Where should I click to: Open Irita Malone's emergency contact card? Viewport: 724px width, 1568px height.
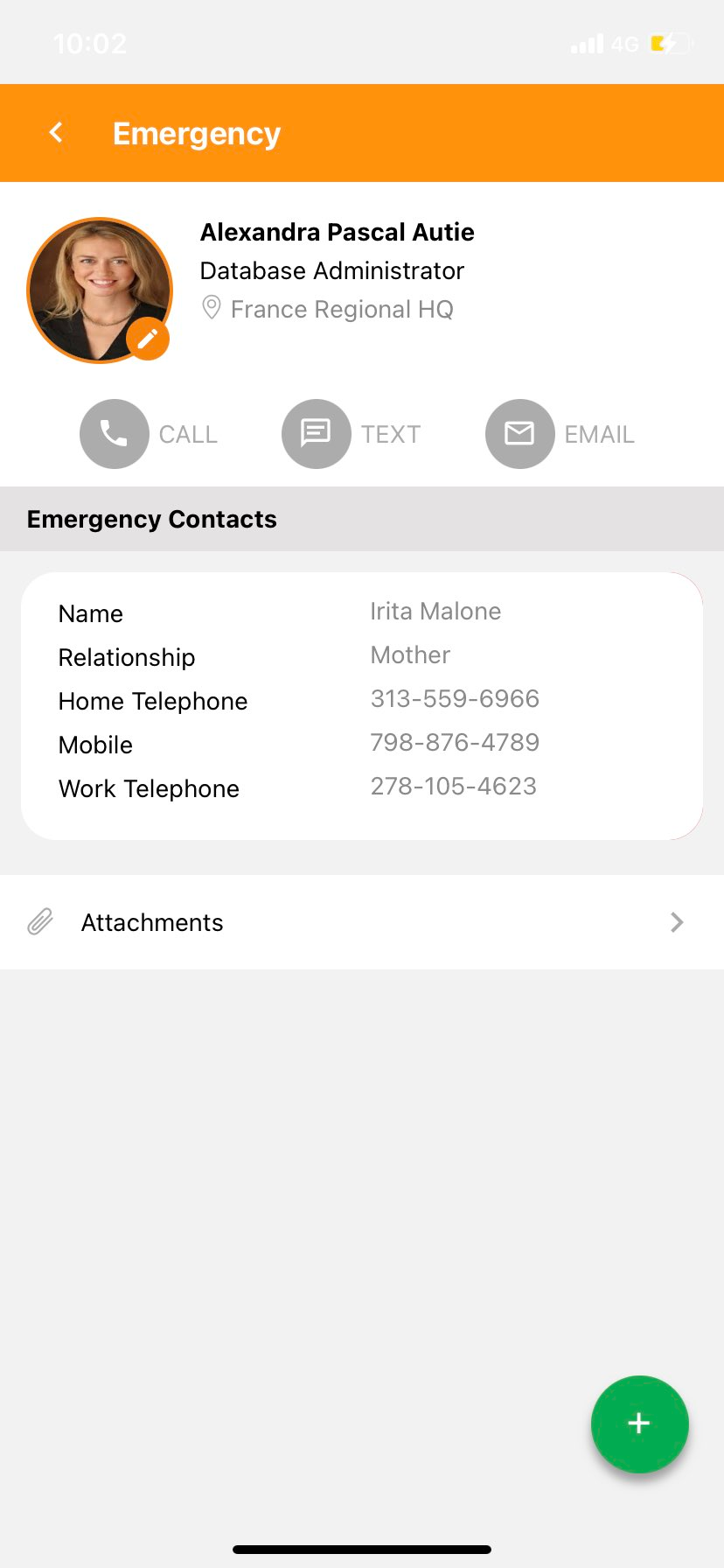362,706
